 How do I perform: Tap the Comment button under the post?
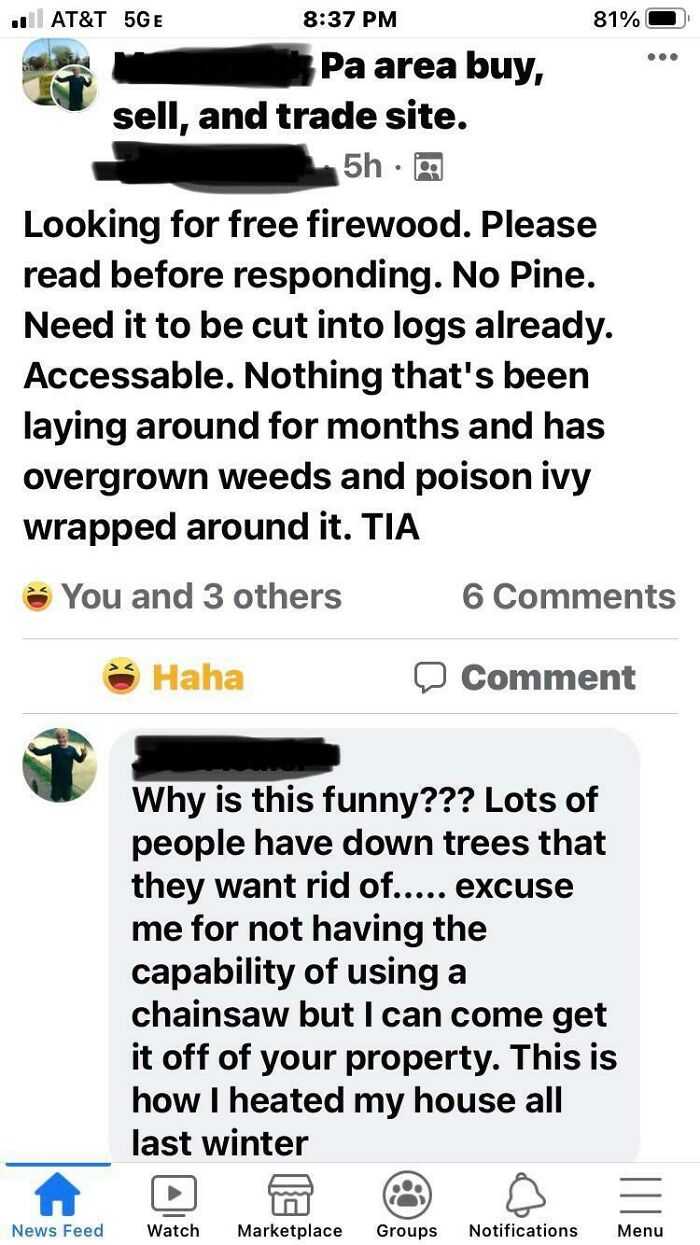525,677
